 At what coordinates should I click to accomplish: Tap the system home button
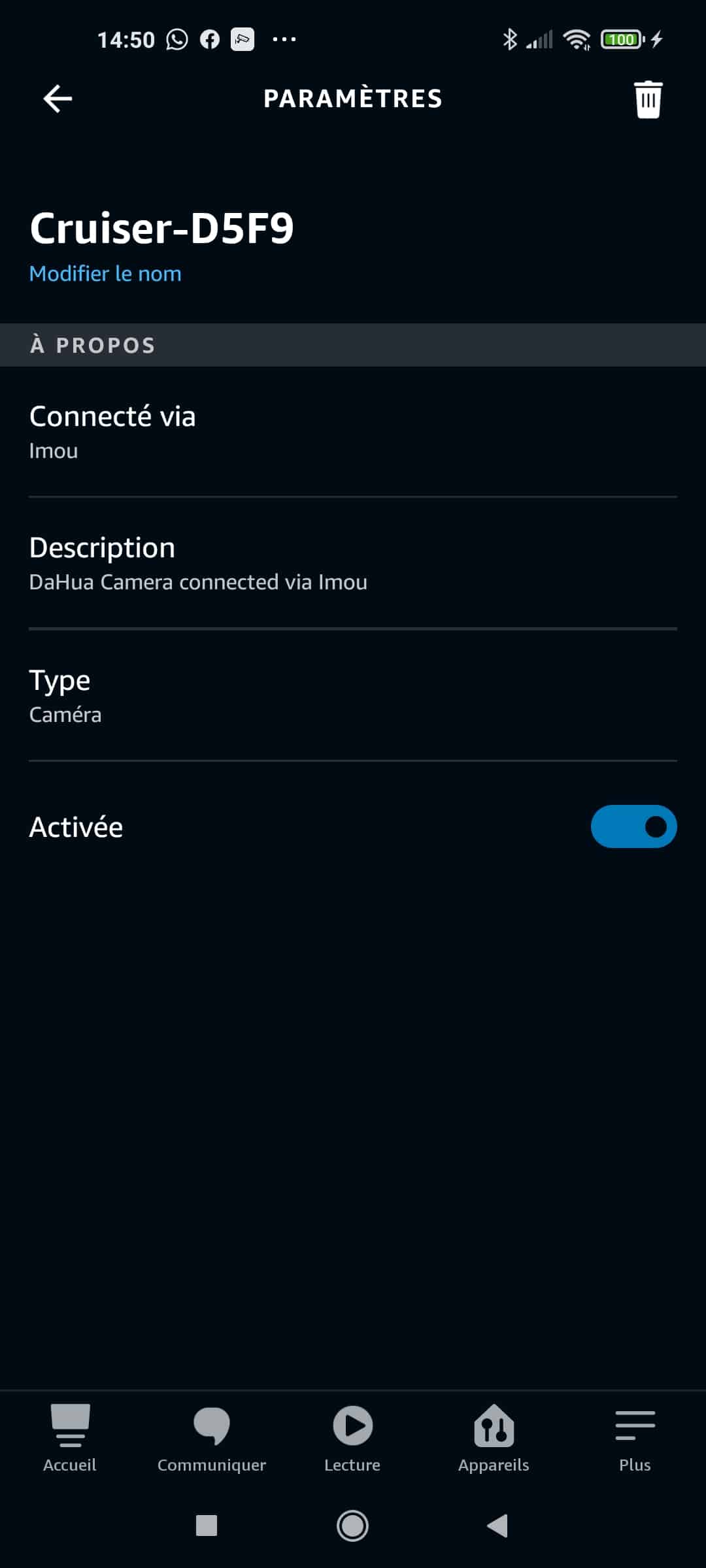pyautogui.click(x=352, y=1526)
